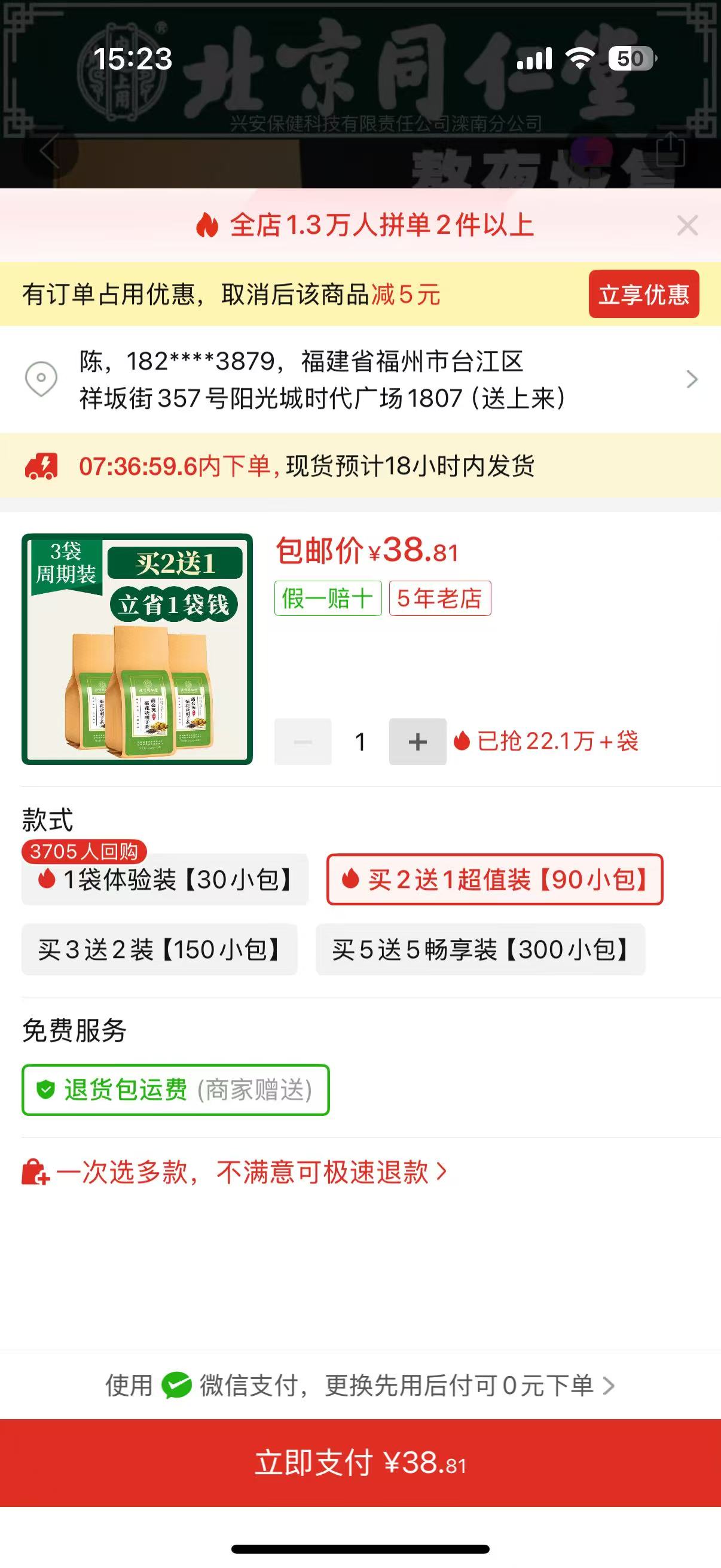Dismiss the 全店1.3万人拼单 banner
The image size is (721, 1568).
pos(688,226)
